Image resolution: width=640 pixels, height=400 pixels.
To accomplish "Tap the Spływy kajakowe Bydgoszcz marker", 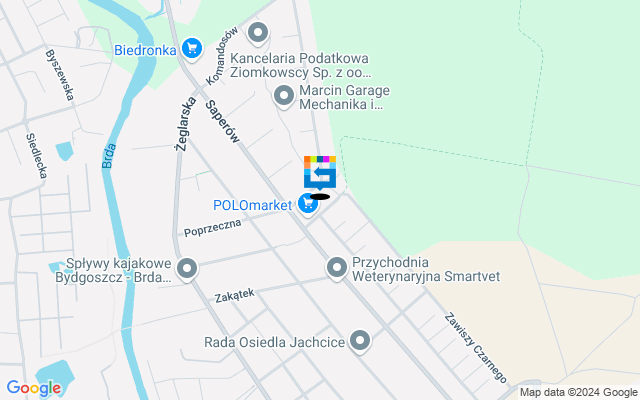I will tap(186, 268).
